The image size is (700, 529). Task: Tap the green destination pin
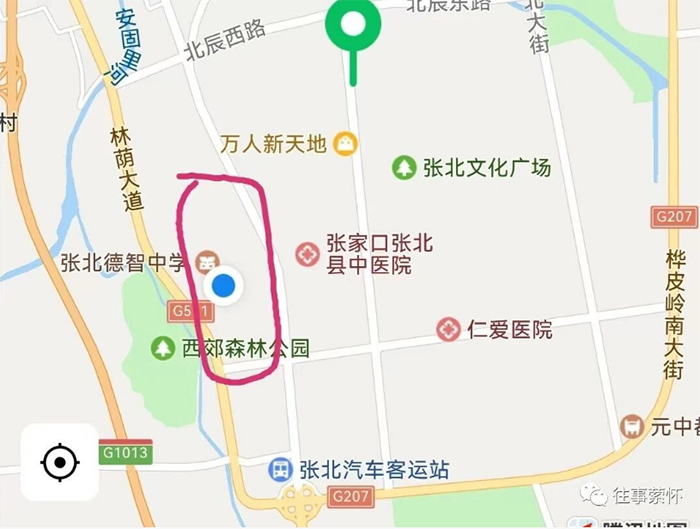353,21
